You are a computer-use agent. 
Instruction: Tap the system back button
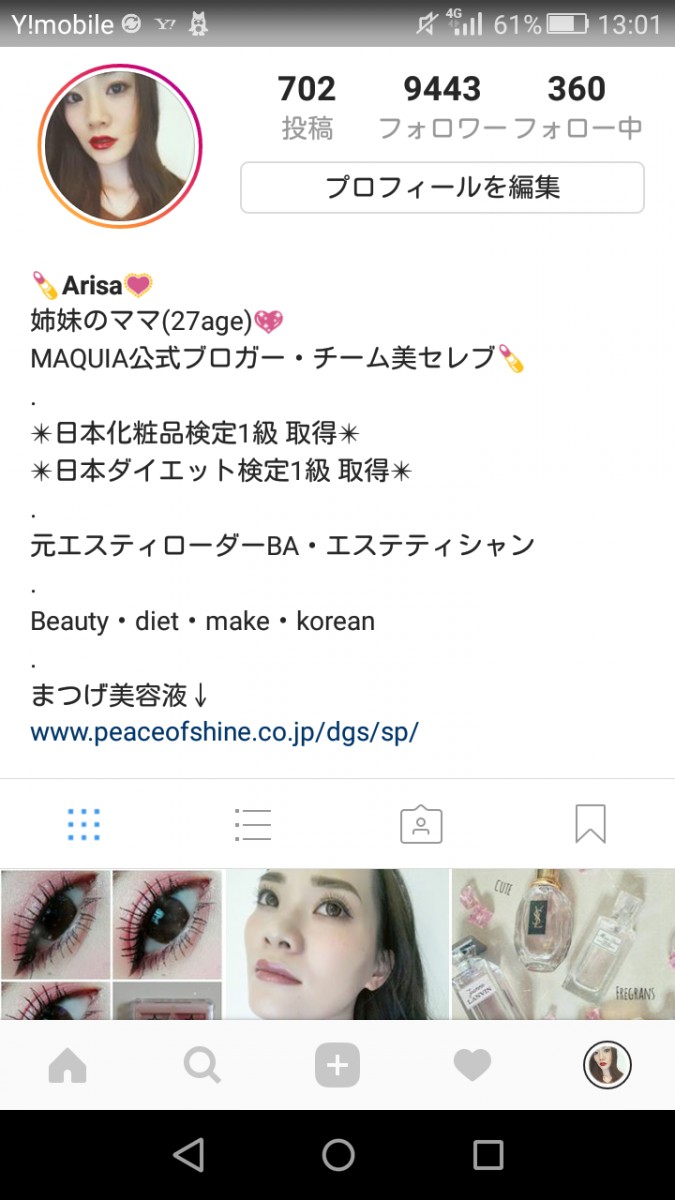[x=188, y=1155]
